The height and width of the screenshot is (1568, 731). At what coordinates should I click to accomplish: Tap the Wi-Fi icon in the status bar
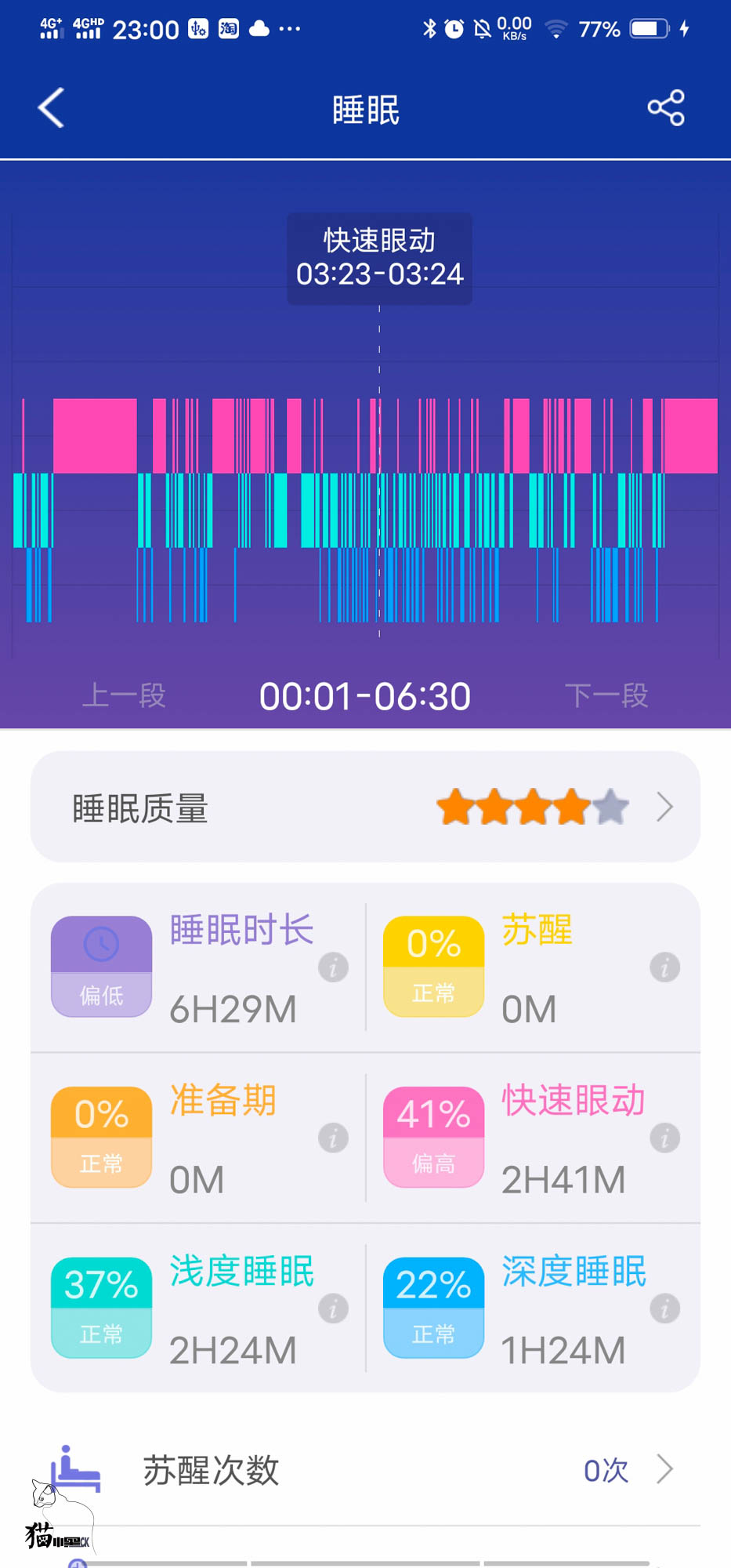pos(558,29)
